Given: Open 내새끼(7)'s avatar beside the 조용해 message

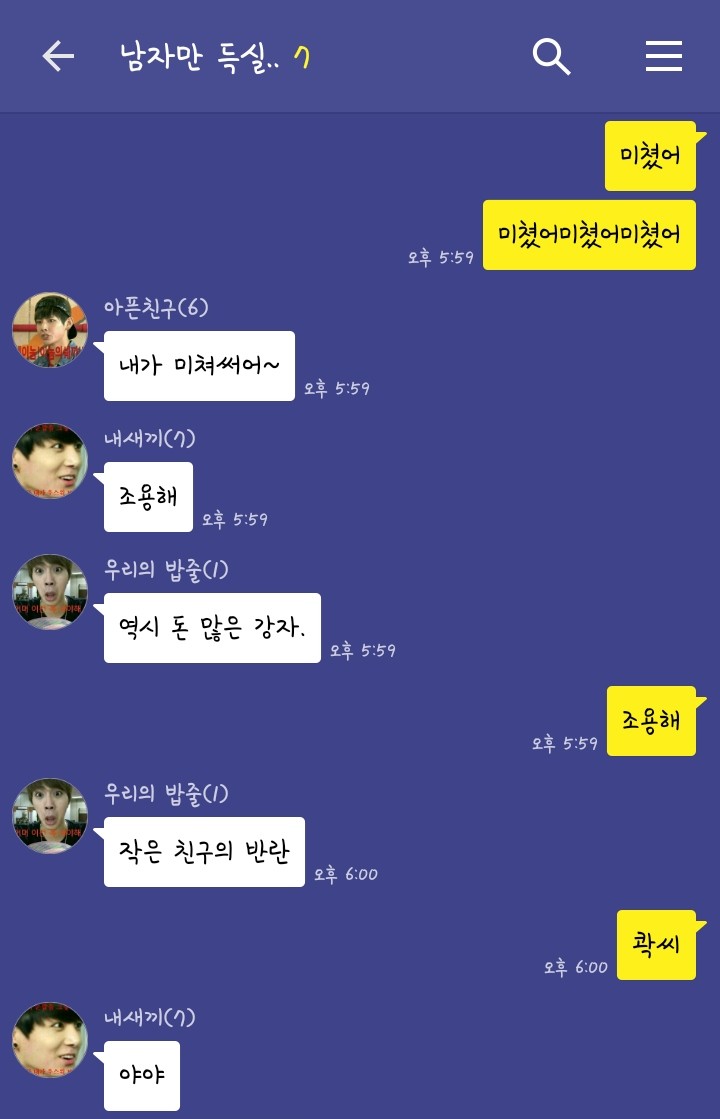Looking at the screenshot, I should (x=50, y=461).
